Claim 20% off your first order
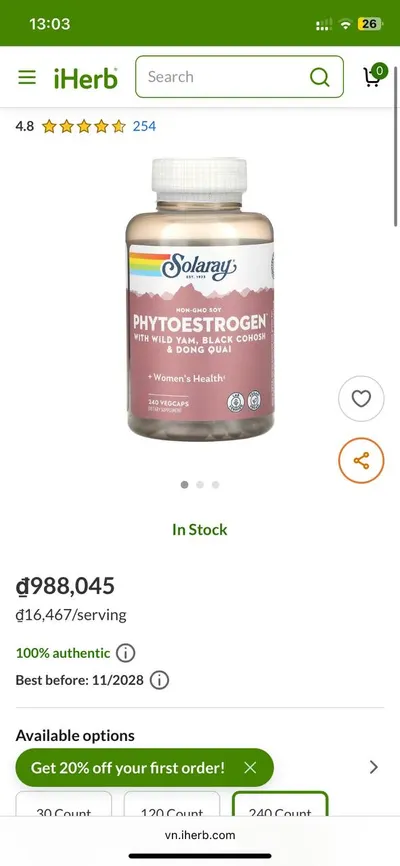The height and width of the screenshot is (866, 400). [x=128, y=768]
